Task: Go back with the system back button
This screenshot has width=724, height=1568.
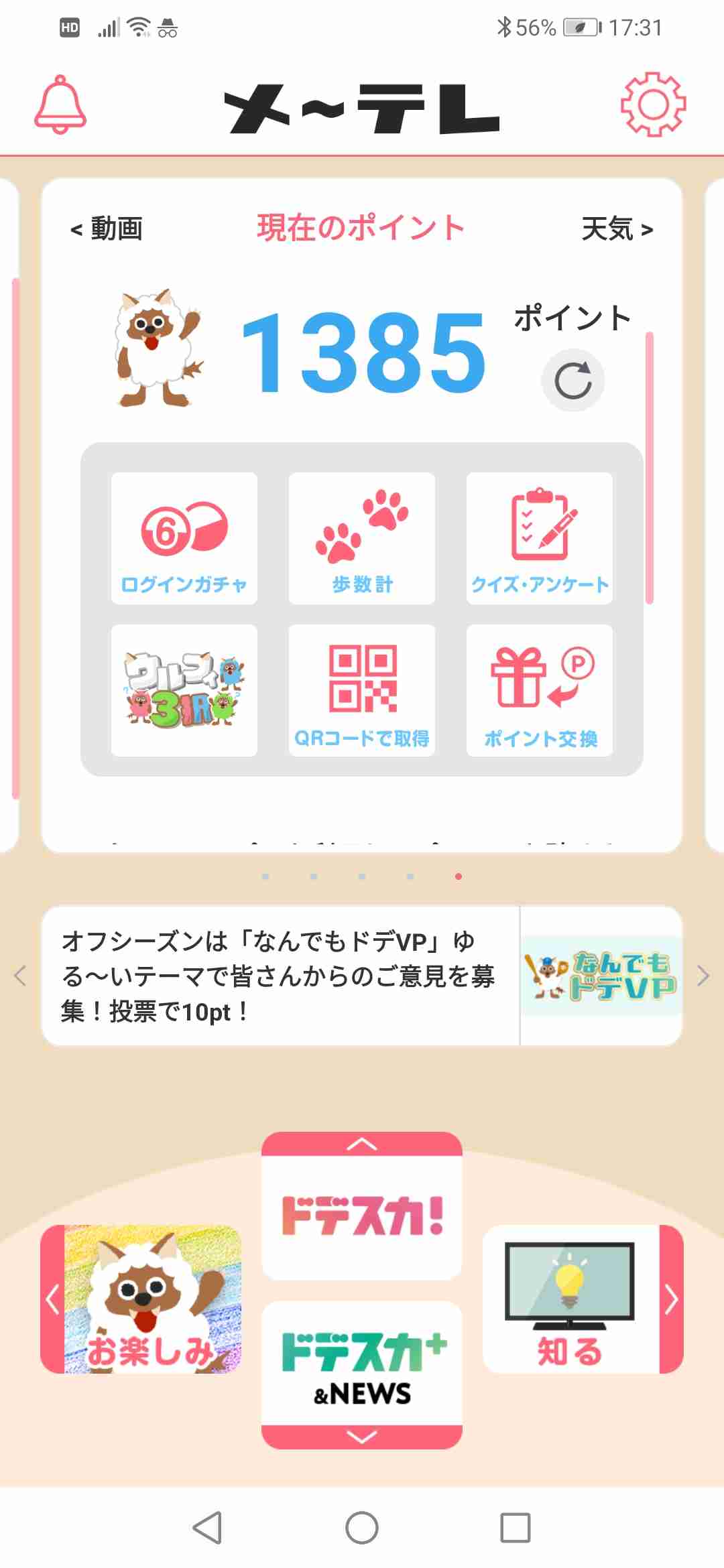Action: pos(207,1528)
